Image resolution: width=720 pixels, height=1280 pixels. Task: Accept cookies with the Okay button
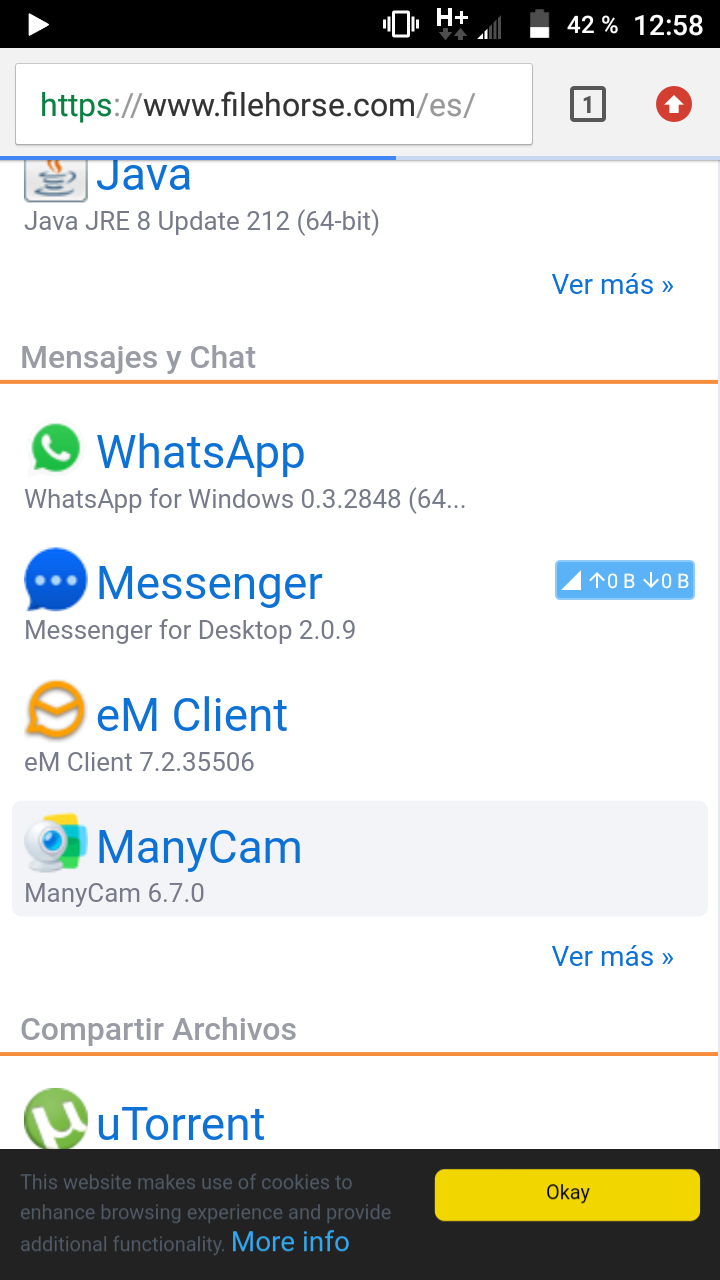pyautogui.click(x=567, y=1194)
